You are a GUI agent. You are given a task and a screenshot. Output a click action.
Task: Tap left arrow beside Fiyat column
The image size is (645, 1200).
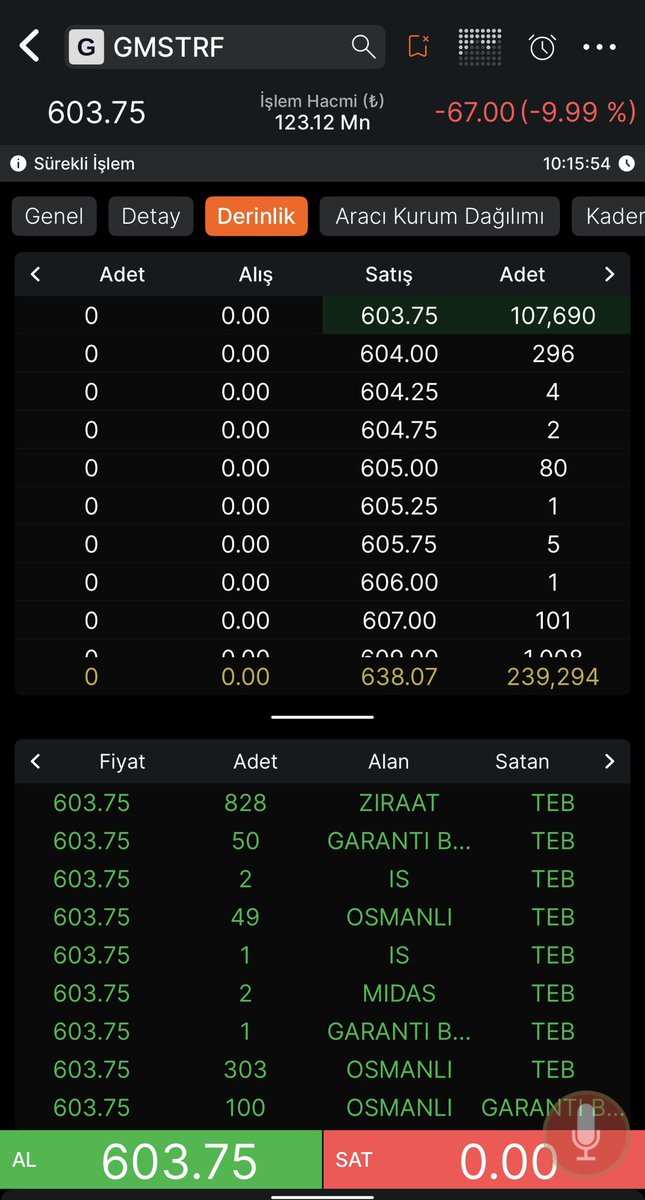tap(36, 762)
